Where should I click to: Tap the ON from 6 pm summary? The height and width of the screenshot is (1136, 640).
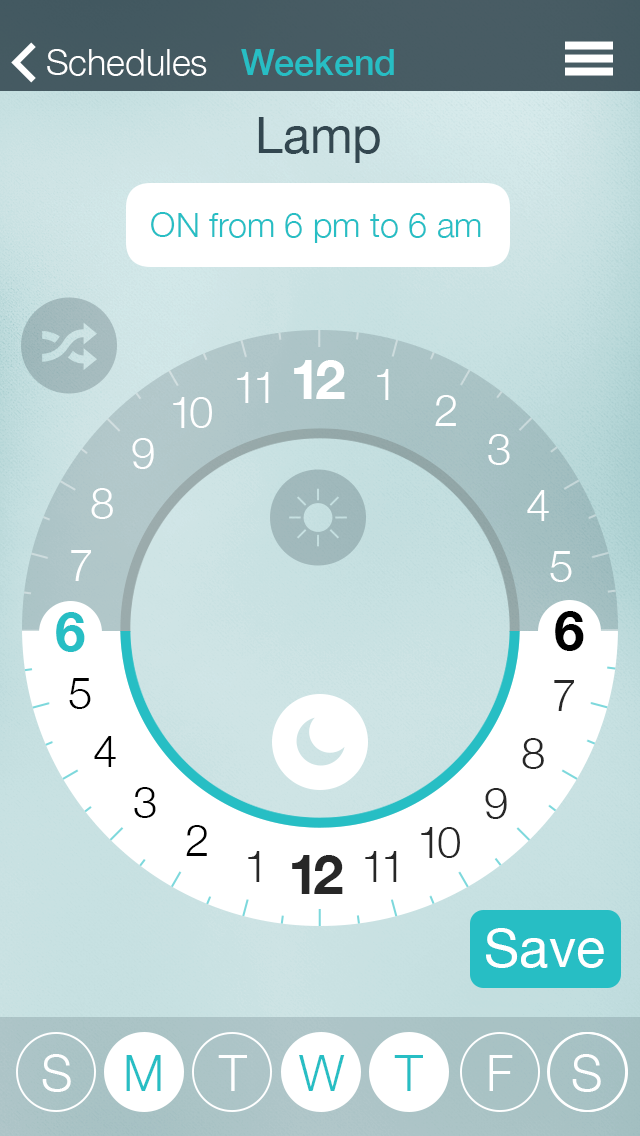pyautogui.click(x=317, y=225)
